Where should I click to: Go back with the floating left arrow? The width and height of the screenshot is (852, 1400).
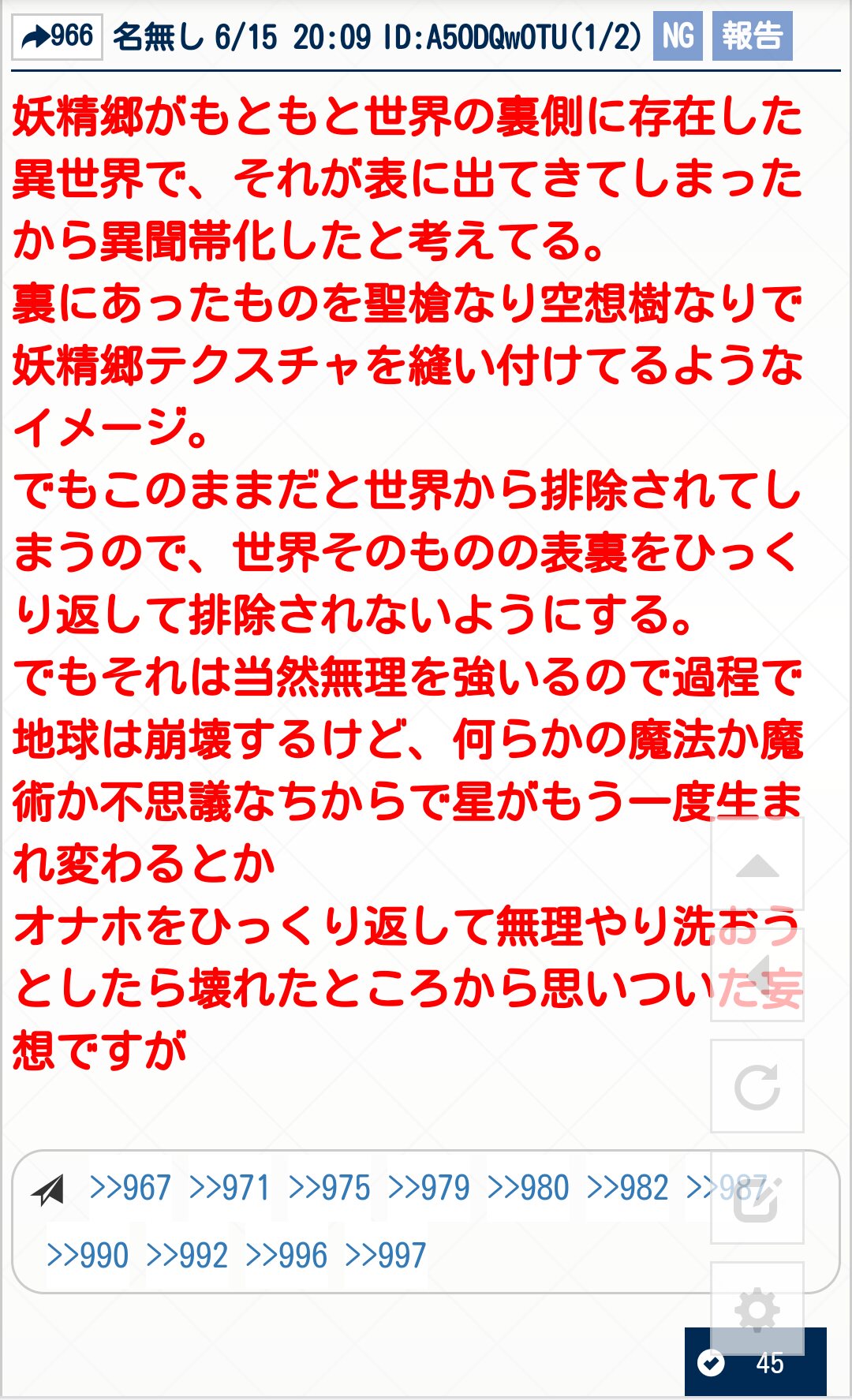coord(757,975)
